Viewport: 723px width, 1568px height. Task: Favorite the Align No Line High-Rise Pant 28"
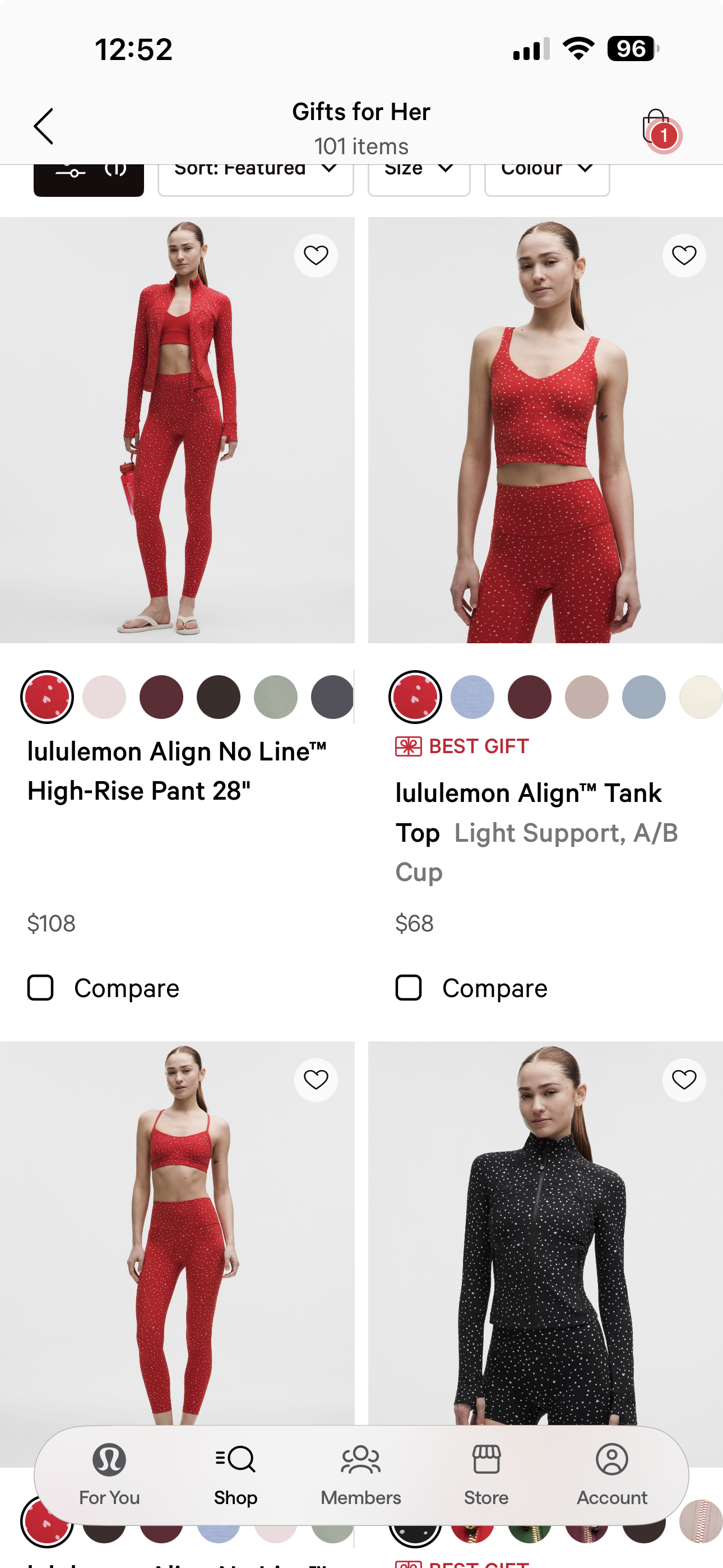click(316, 256)
